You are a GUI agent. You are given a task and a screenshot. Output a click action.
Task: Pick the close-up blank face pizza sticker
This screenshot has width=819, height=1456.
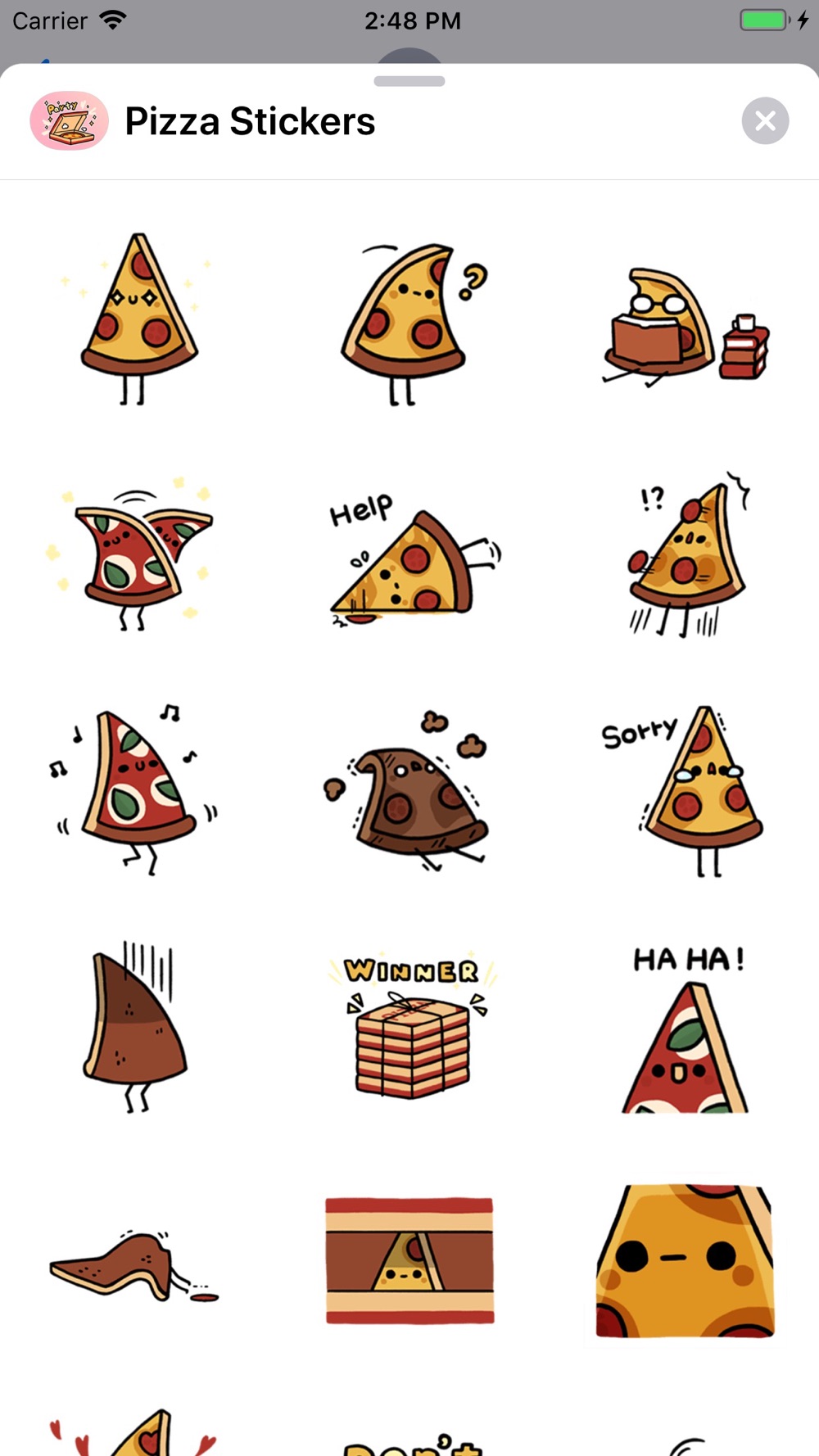click(685, 1261)
